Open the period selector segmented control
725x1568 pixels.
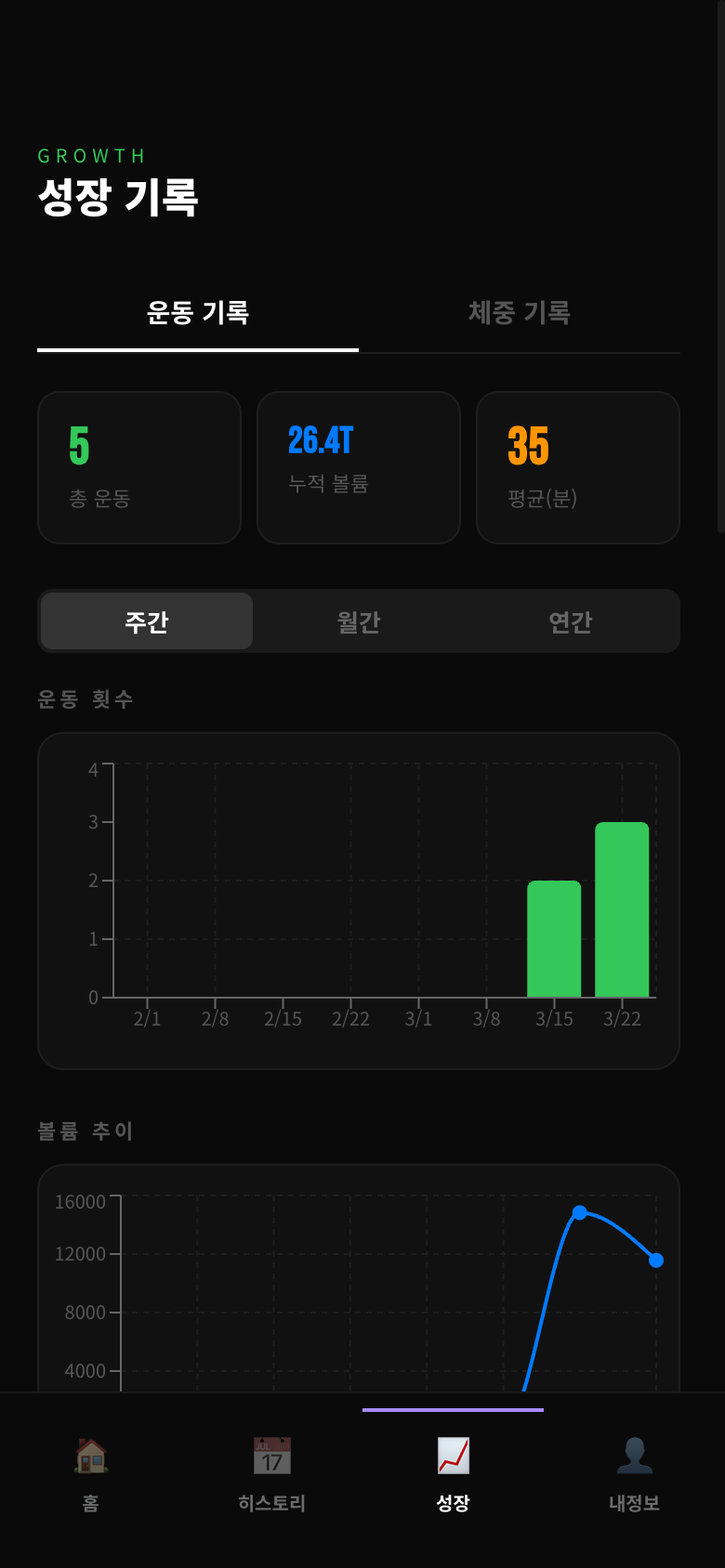tap(358, 621)
